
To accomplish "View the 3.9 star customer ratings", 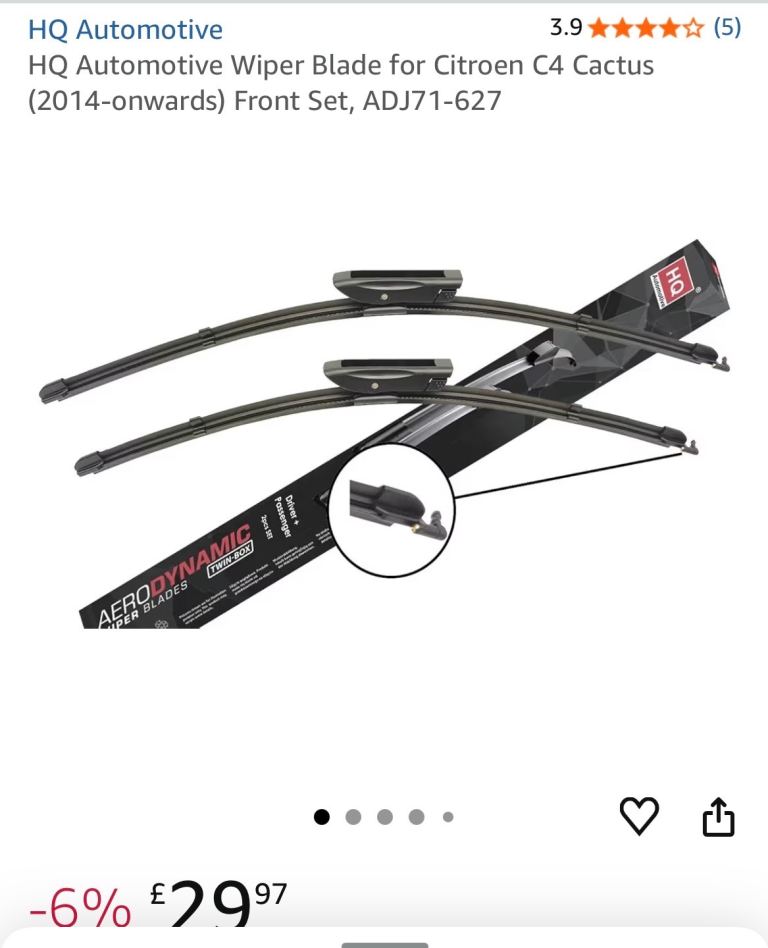I will coord(646,28).
